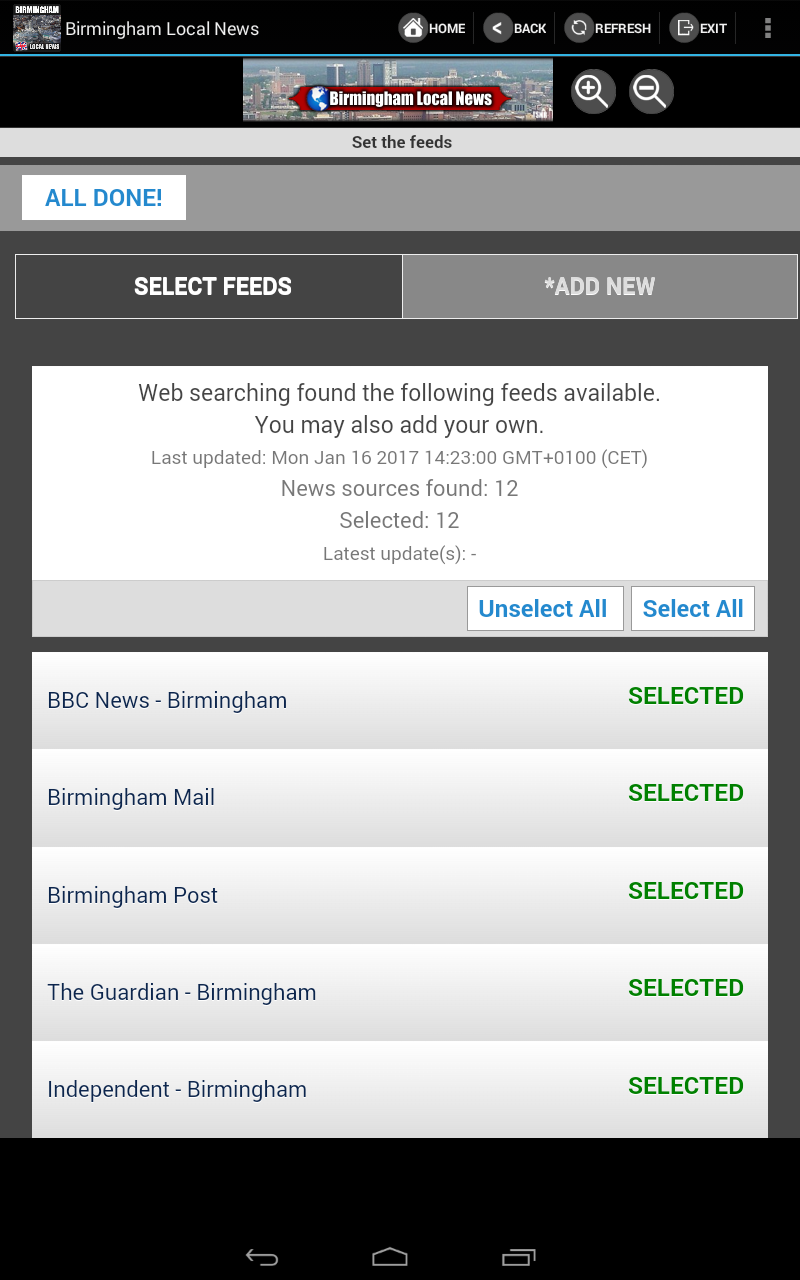
Task: Zoom in using the plus magnifier icon
Action: click(x=592, y=90)
